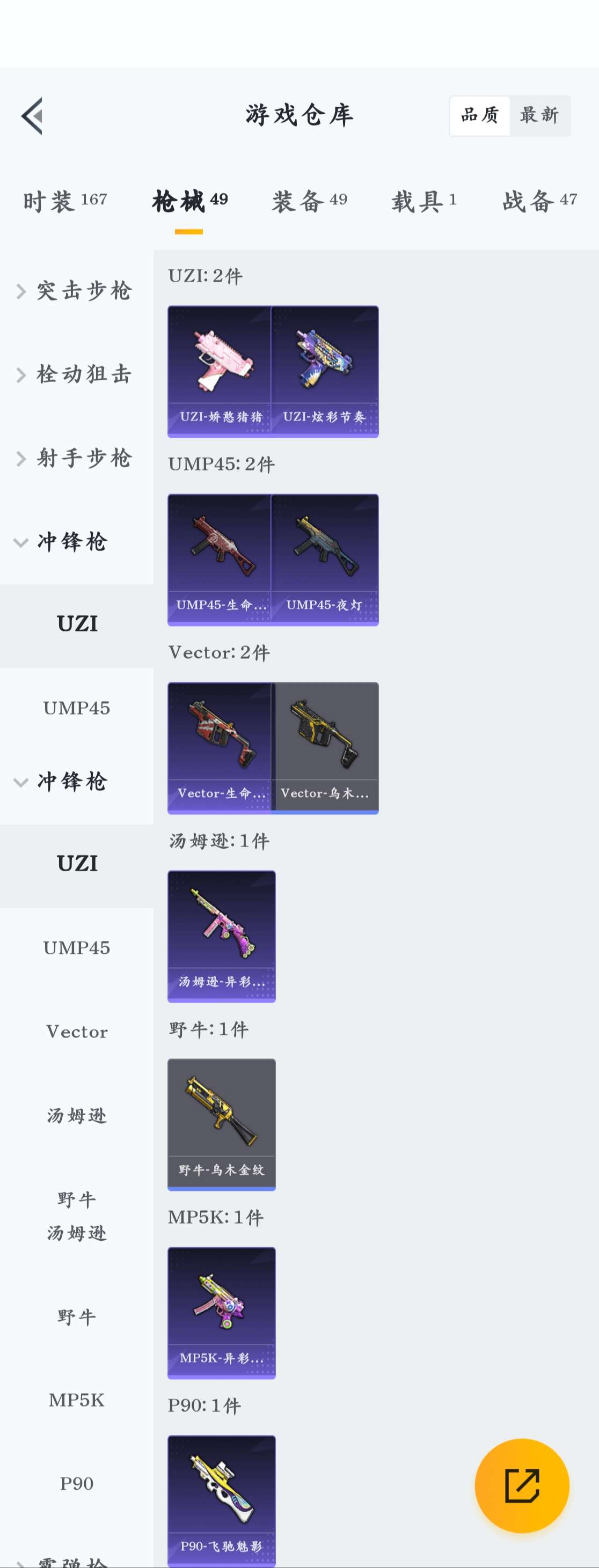The width and height of the screenshot is (599, 1568).
Task: Sort by 品质
Action: point(480,115)
